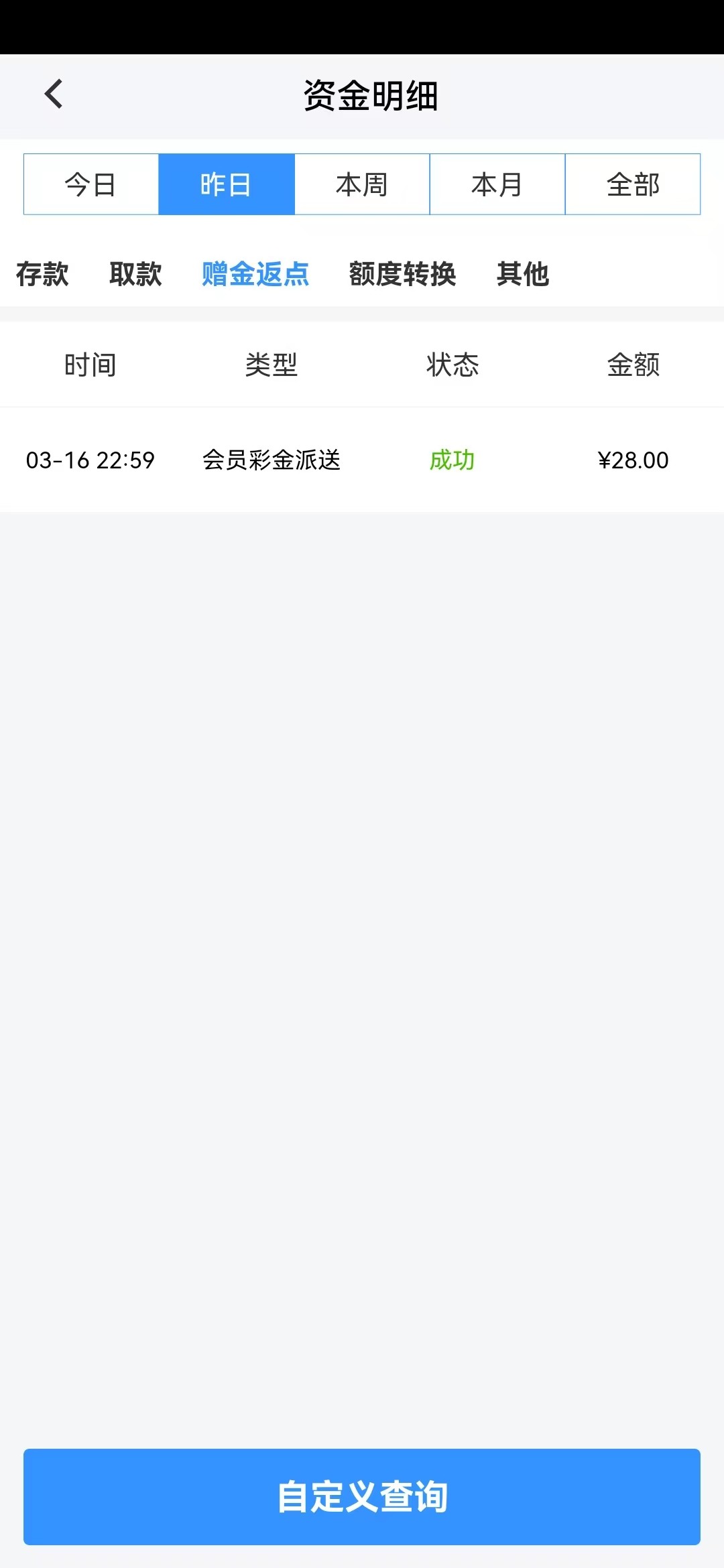Open the 存款 category tab
This screenshot has width=724, height=1568.
click(x=42, y=274)
